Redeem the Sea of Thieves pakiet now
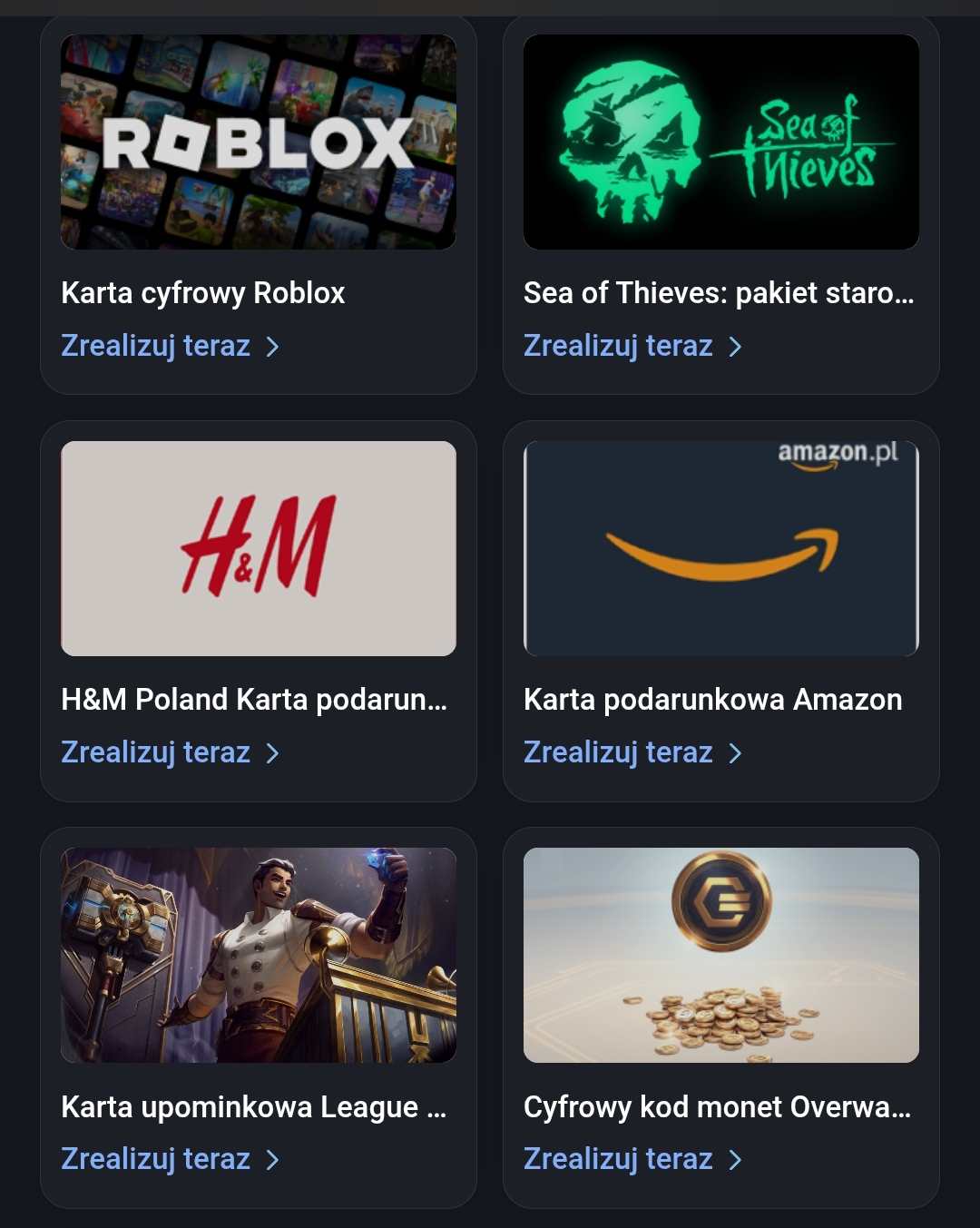Screen dimensions: 980x1228 632,346
